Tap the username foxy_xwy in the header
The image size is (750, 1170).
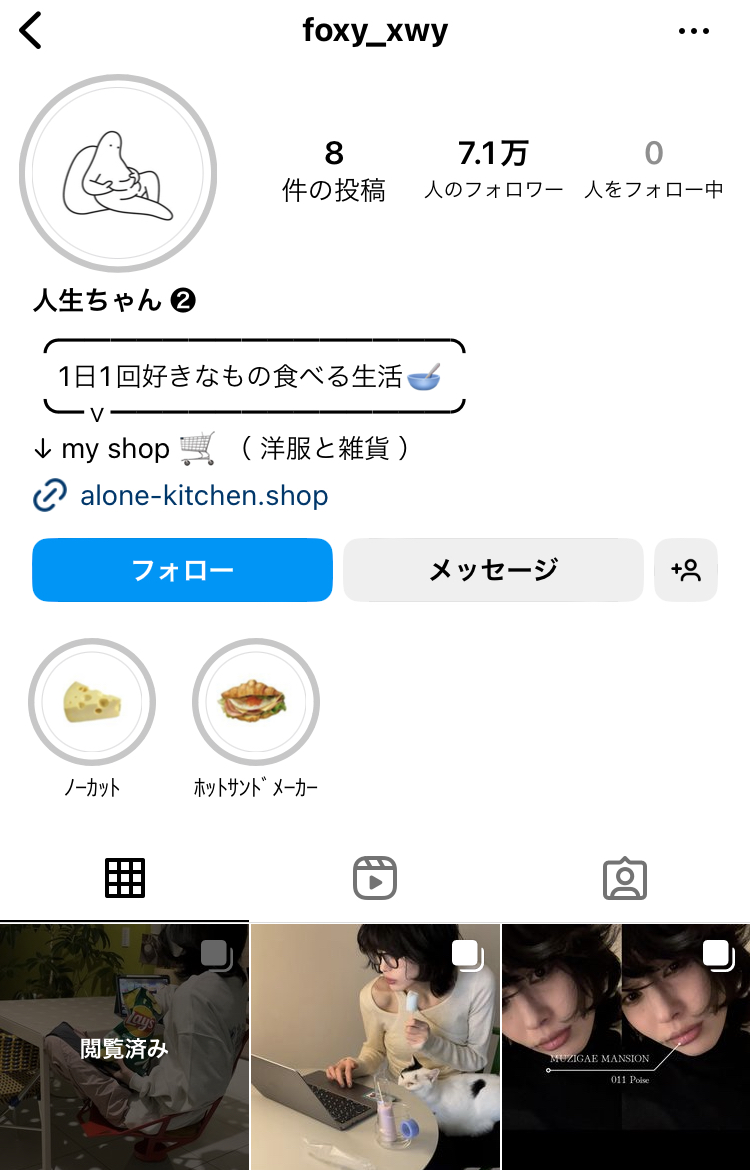(374, 30)
